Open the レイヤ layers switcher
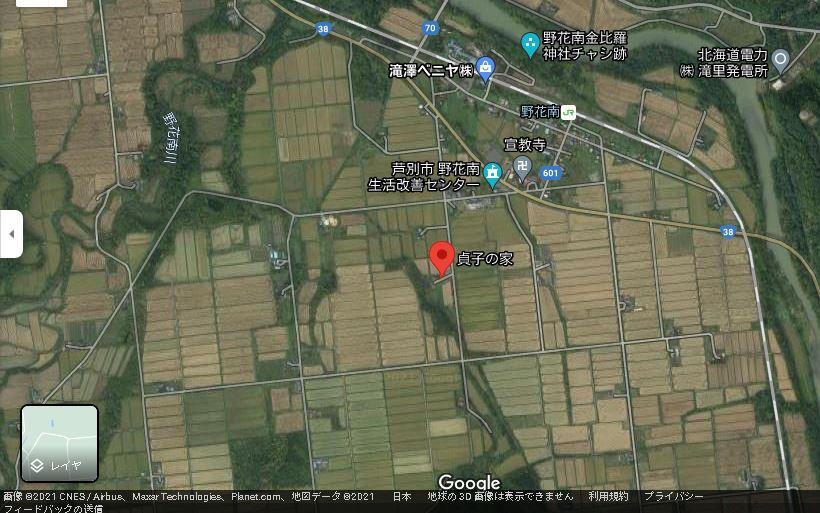Viewport: 820px width, 513px height. (x=60, y=443)
